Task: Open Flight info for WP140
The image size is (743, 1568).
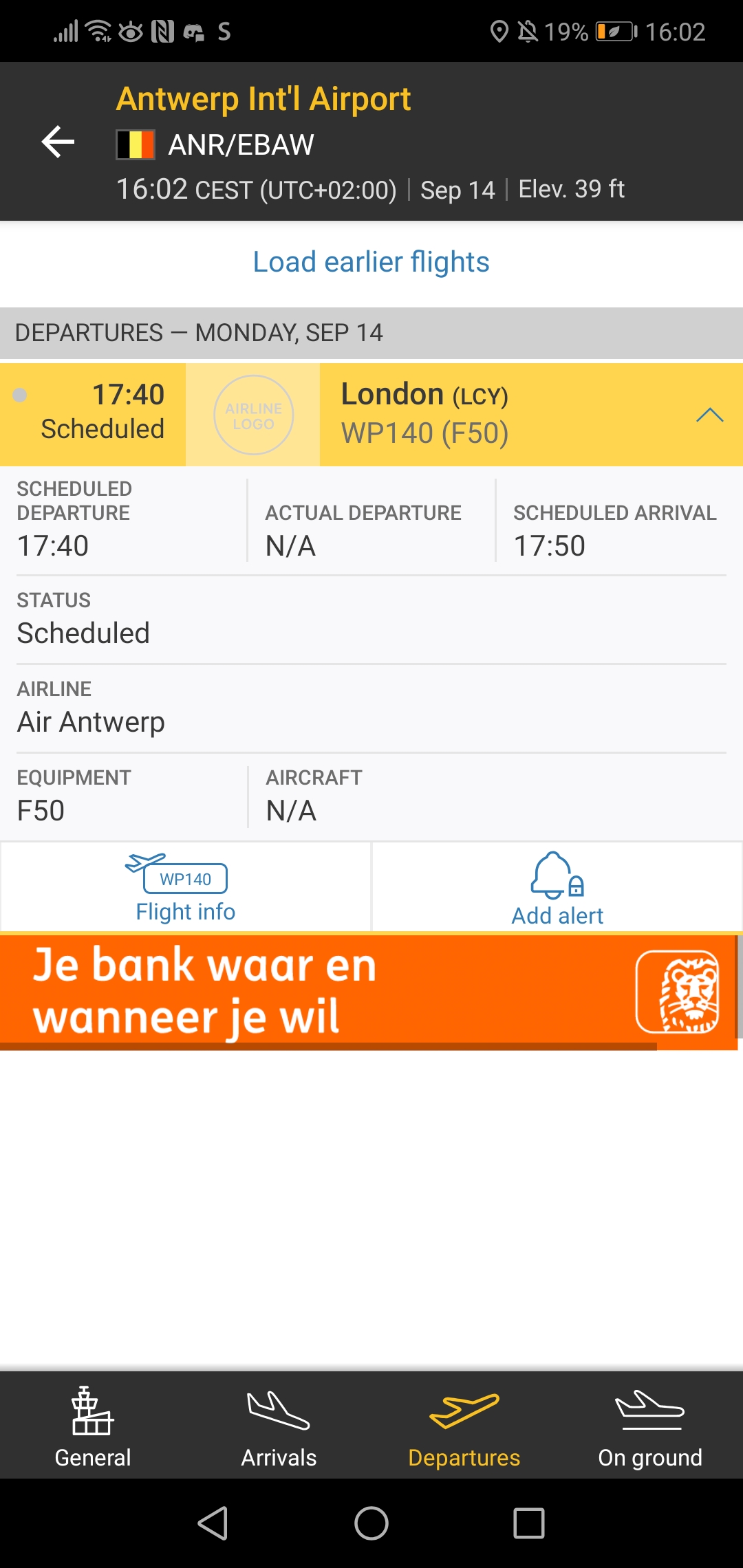Action: pyautogui.click(x=186, y=887)
